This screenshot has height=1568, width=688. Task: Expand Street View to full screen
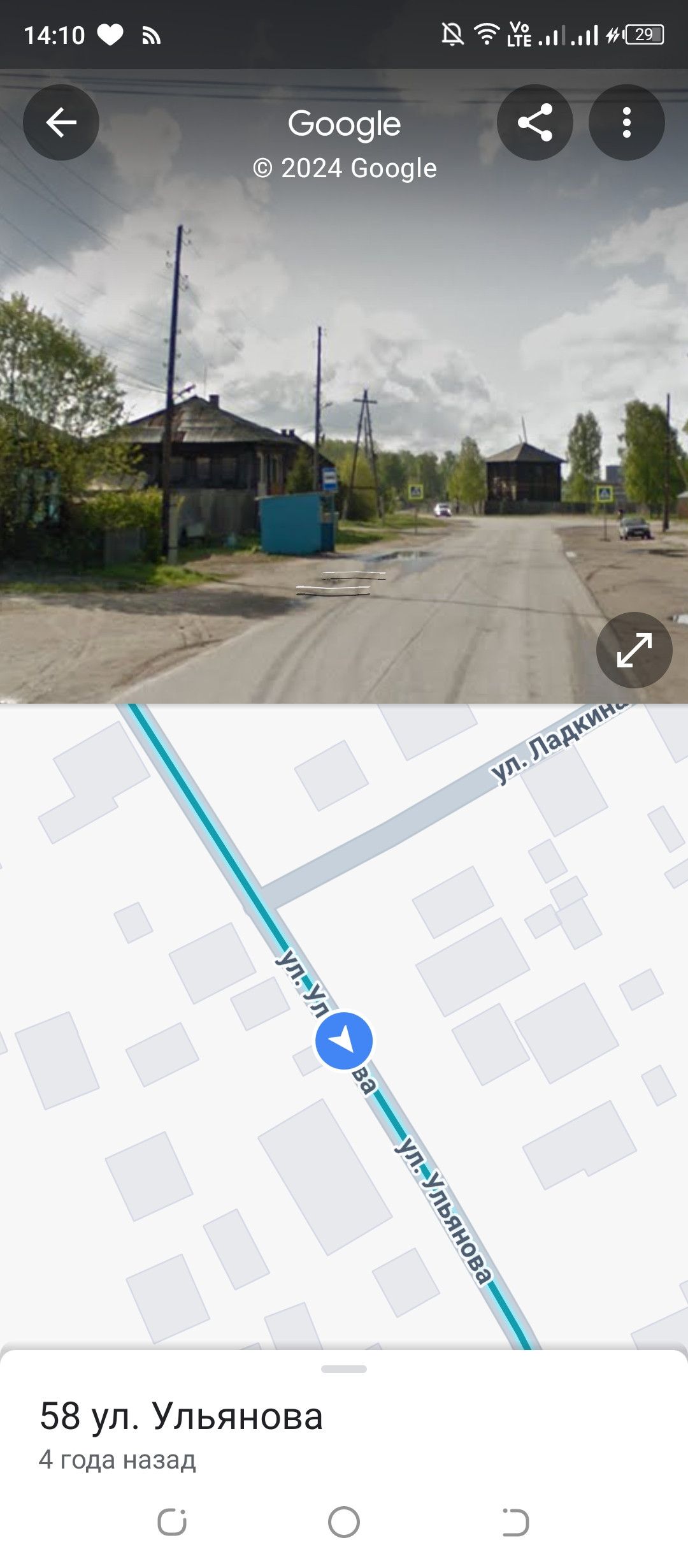pyautogui.click(x=634, y=650)
